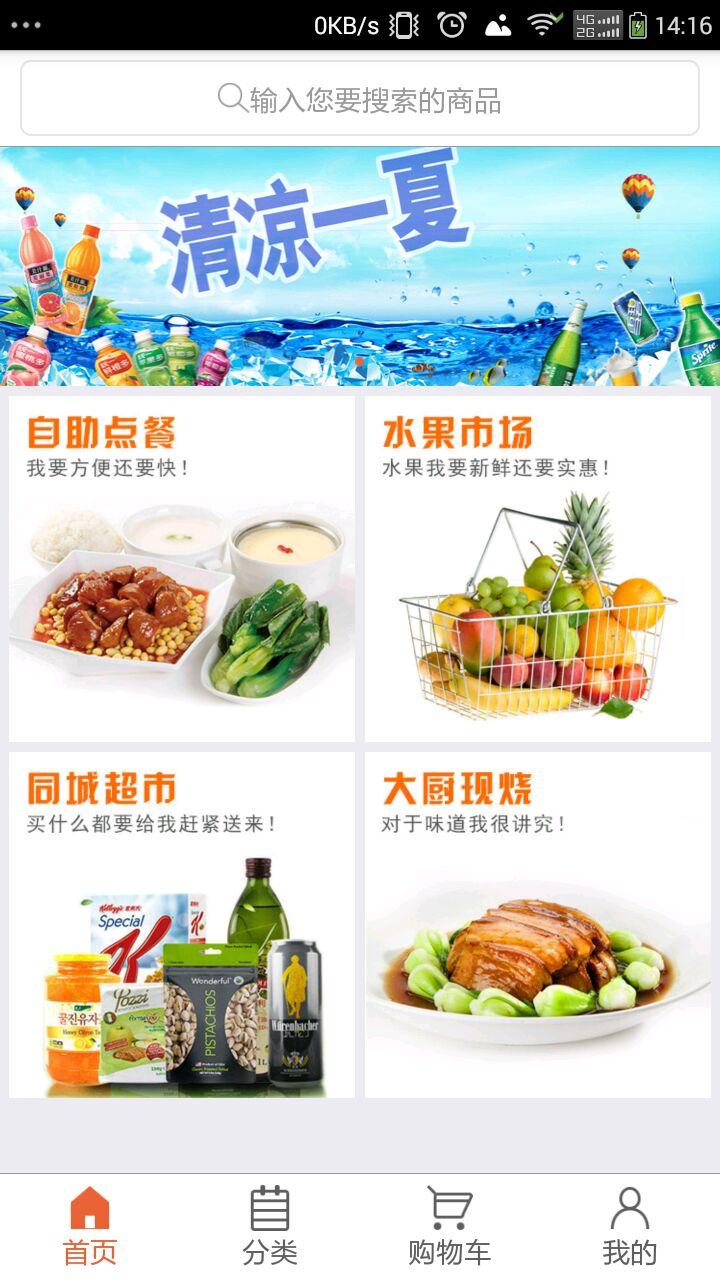Tap the product search box
Screen dimensions: 720x1280
(360, 98)
